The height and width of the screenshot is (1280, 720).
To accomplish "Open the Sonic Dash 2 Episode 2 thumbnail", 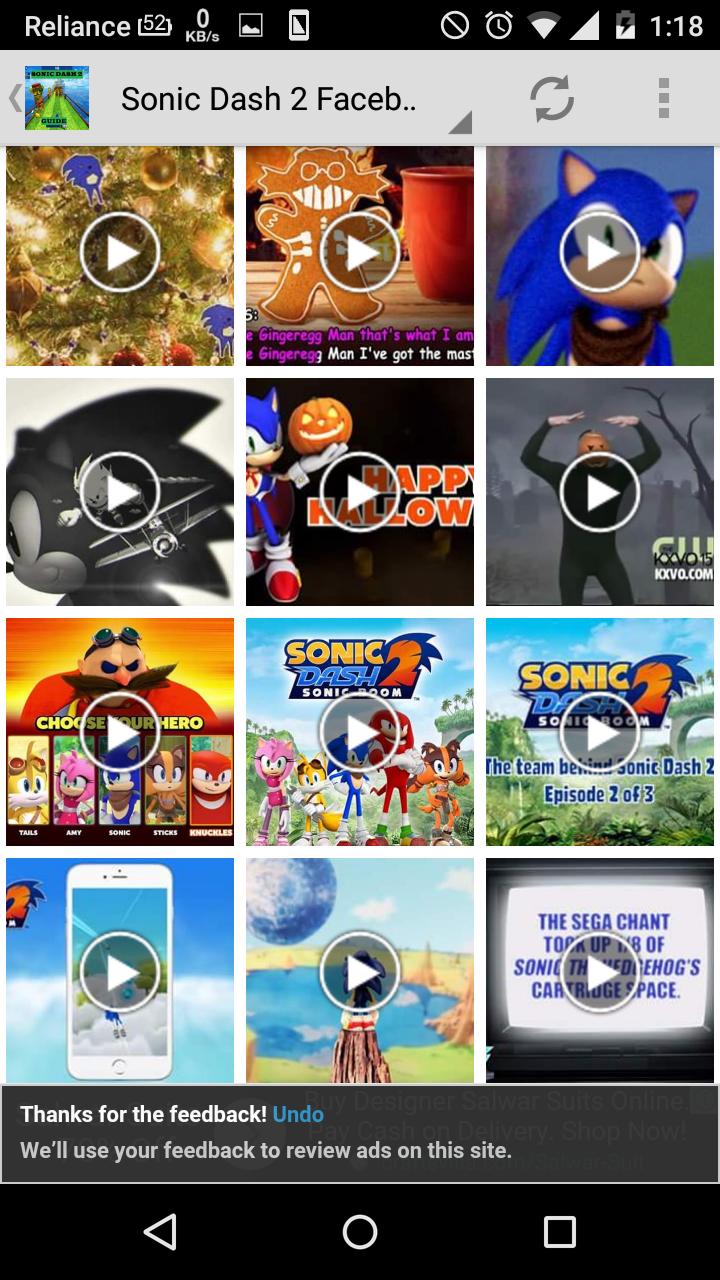I will coord(599,731).
